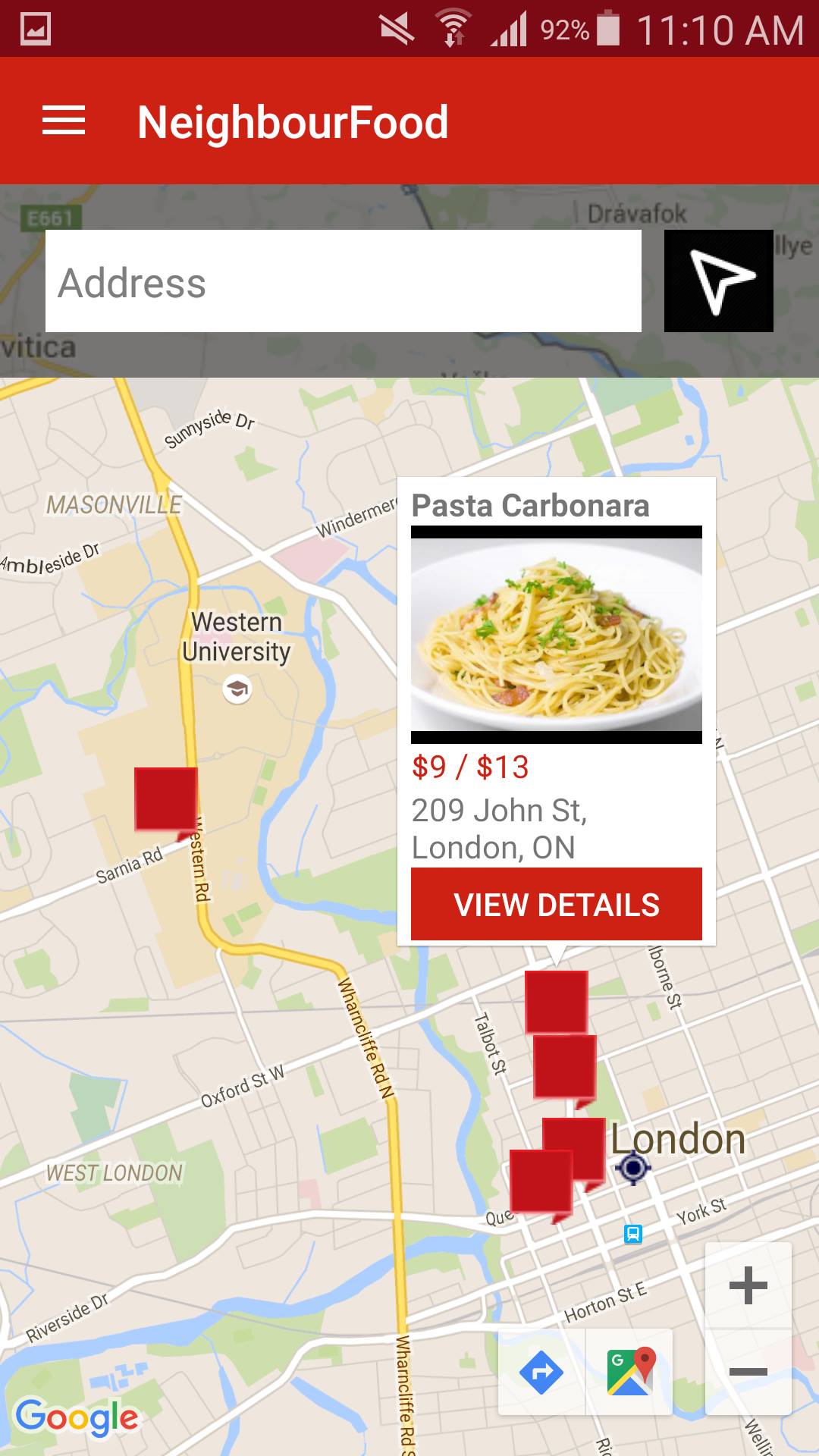This screenshot has width=819, height=1456.
Task: Zoom in on the map
Action: click(x=748, y=1285)
